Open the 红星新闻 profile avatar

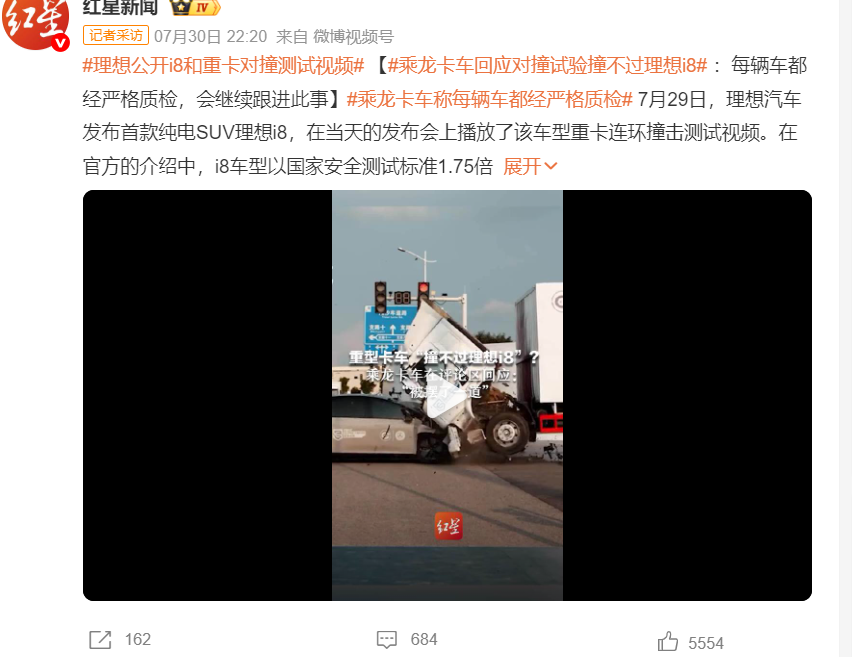click(x=36, y=20)
